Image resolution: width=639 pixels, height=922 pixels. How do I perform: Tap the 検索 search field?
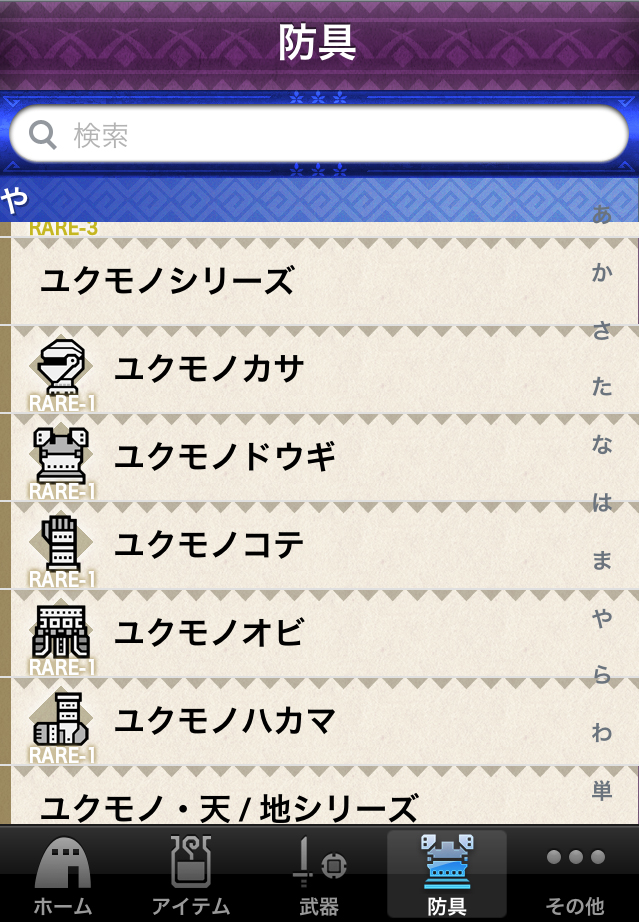pos(318,135)
